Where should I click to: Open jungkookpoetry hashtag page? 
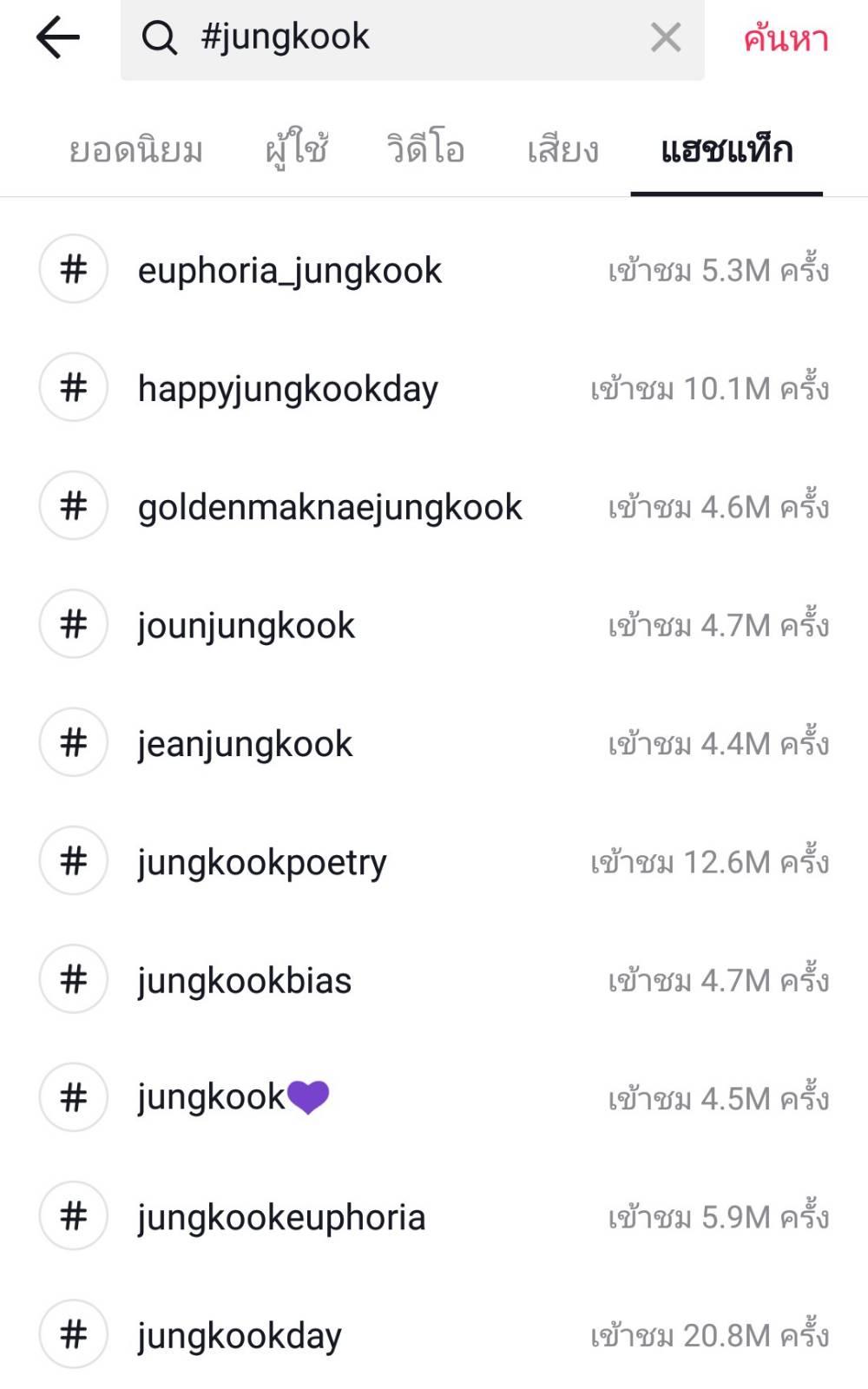[x=262, y=862]
